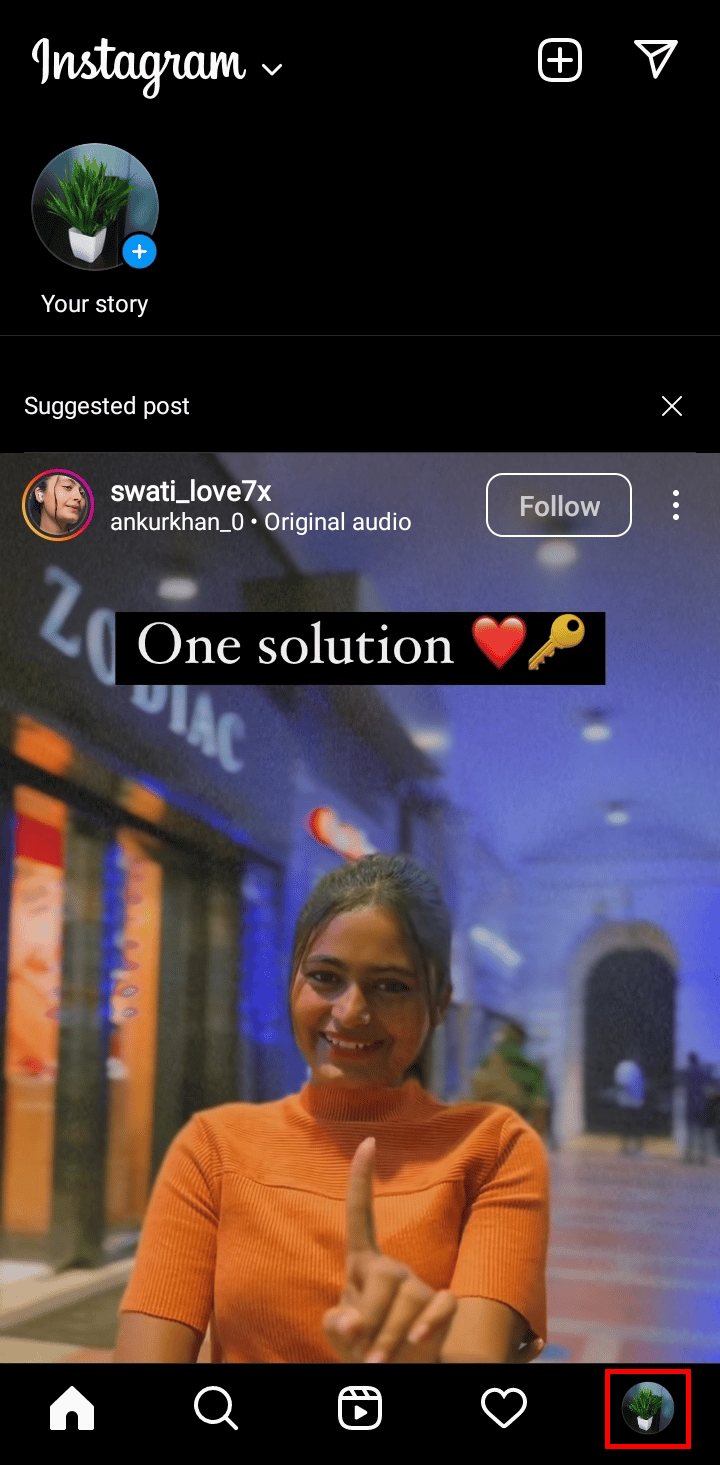Expand the Instagram feed dropdown

271,69
